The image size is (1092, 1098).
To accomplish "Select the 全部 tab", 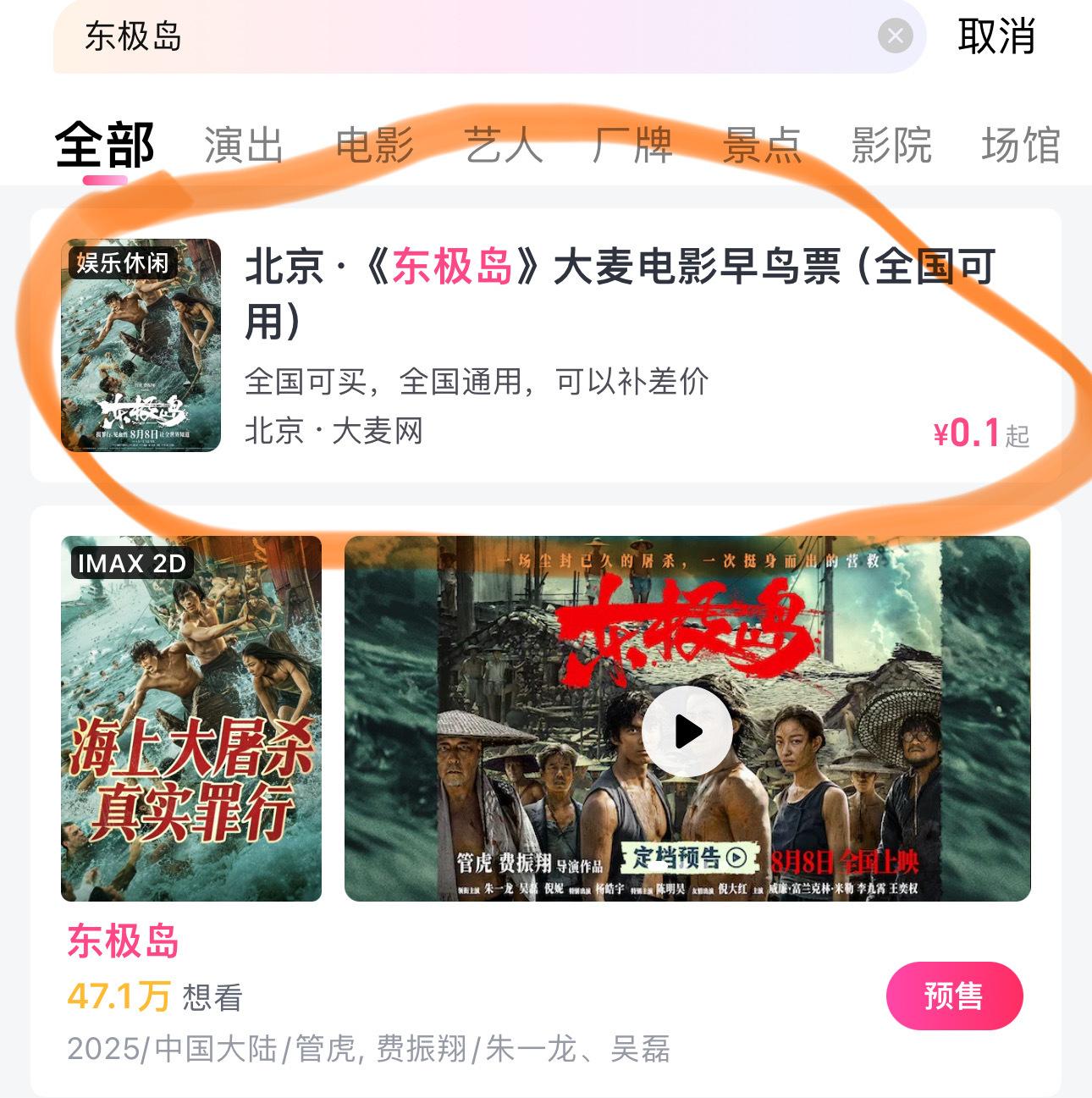I will [x=105, y=146].
